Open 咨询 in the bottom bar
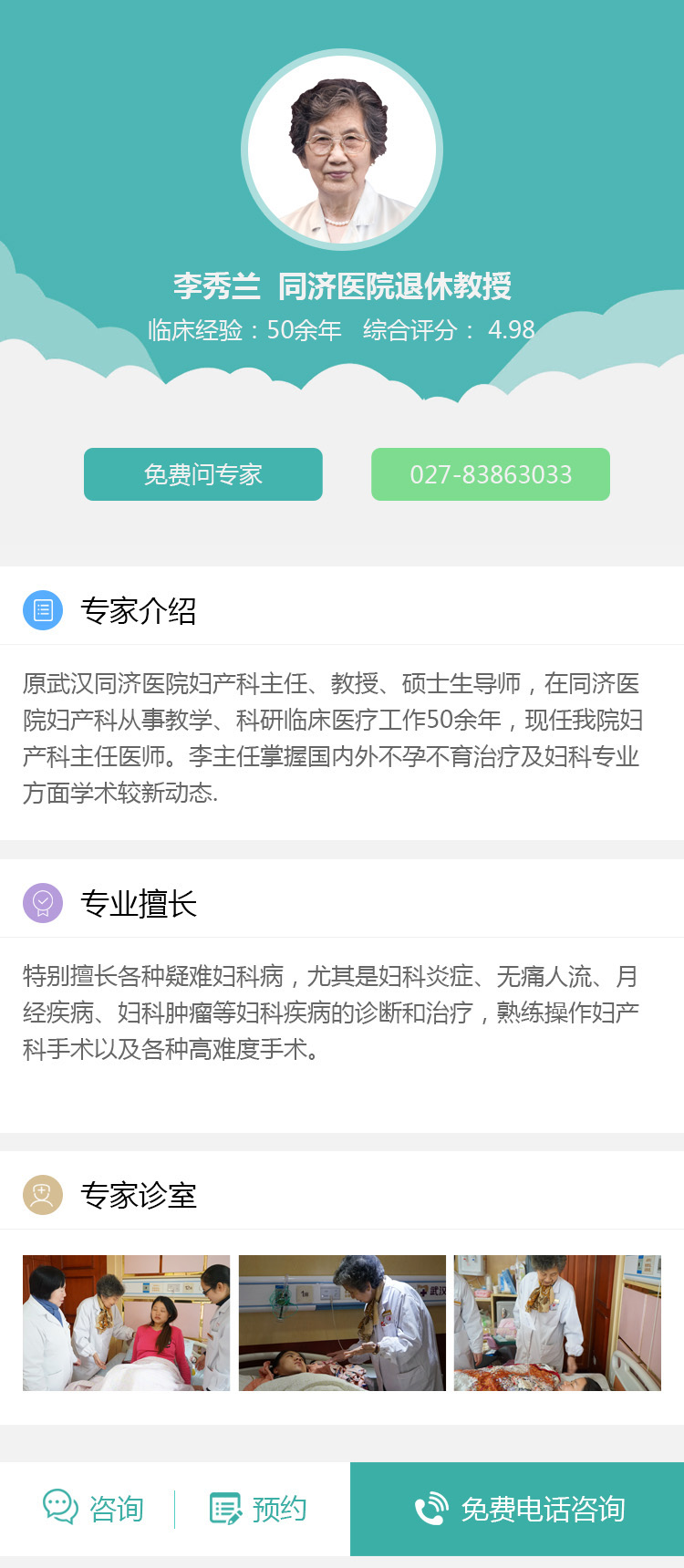This screenshot has height=1568, width=684. pyautogui.click(x=94, y=1509)
